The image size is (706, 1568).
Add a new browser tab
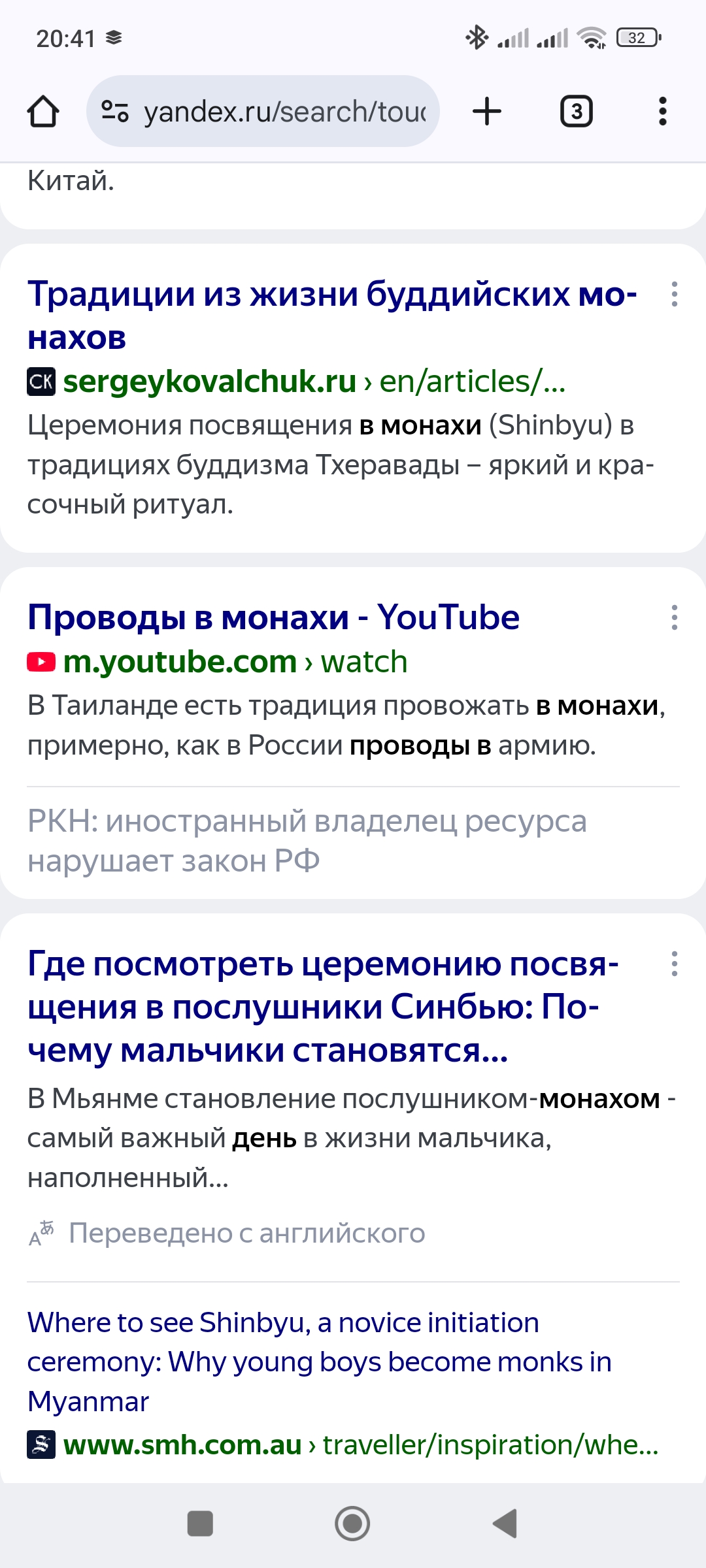(487, 111)
